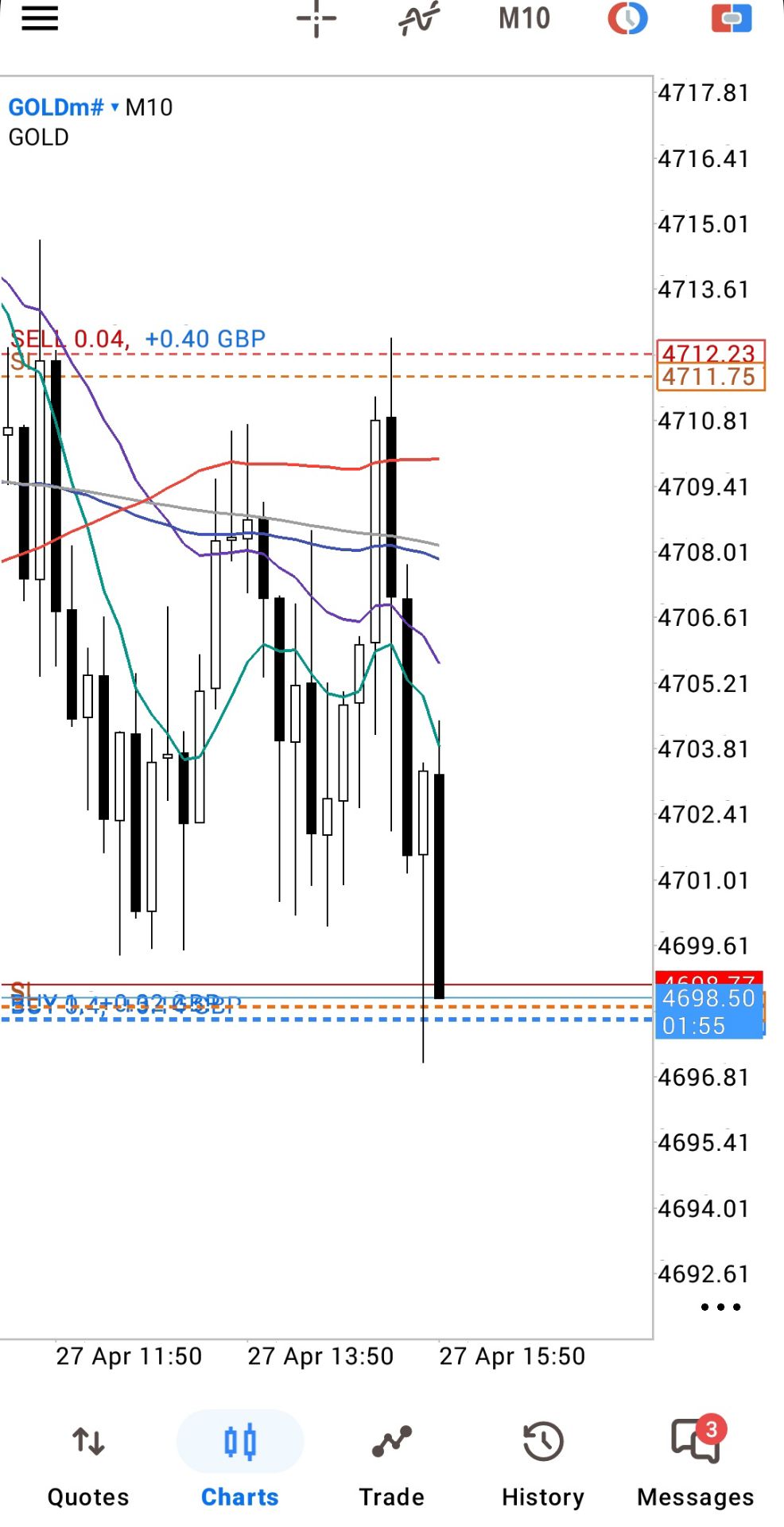This screenshot has height=1527, width=784.
Task: Activate the crosshair tool
Action: (316, 19)
